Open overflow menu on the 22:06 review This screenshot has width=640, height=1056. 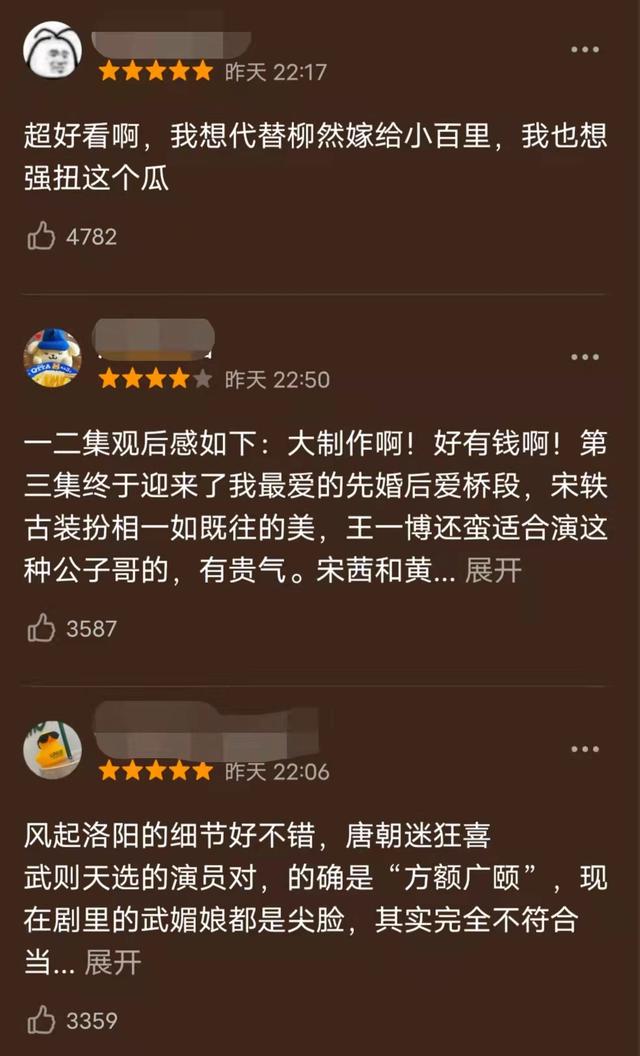(x=585, y=749)
